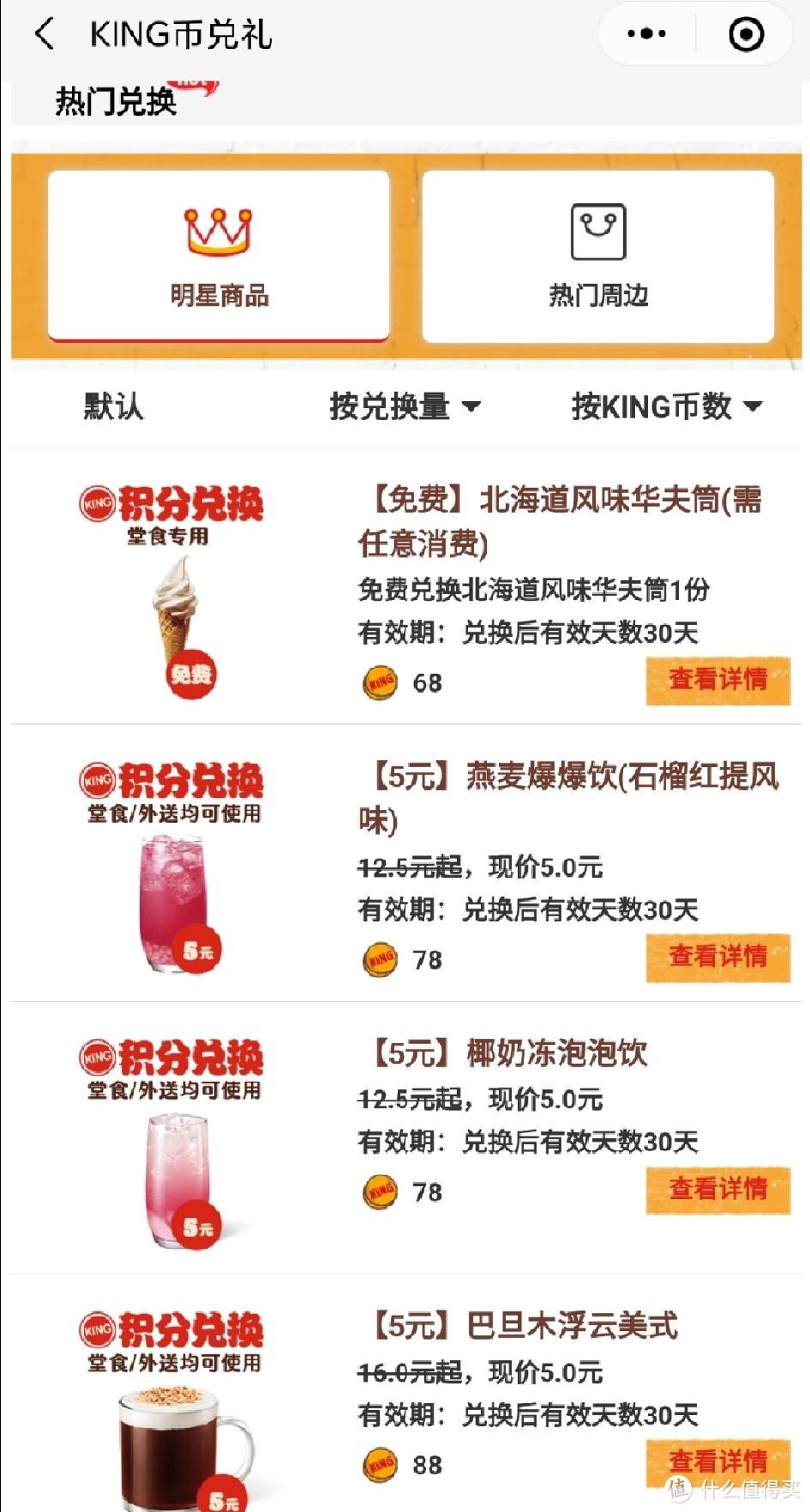Screen dimensions: 810x1512
Task: Open the mini program more options menu
Action: 646,34
